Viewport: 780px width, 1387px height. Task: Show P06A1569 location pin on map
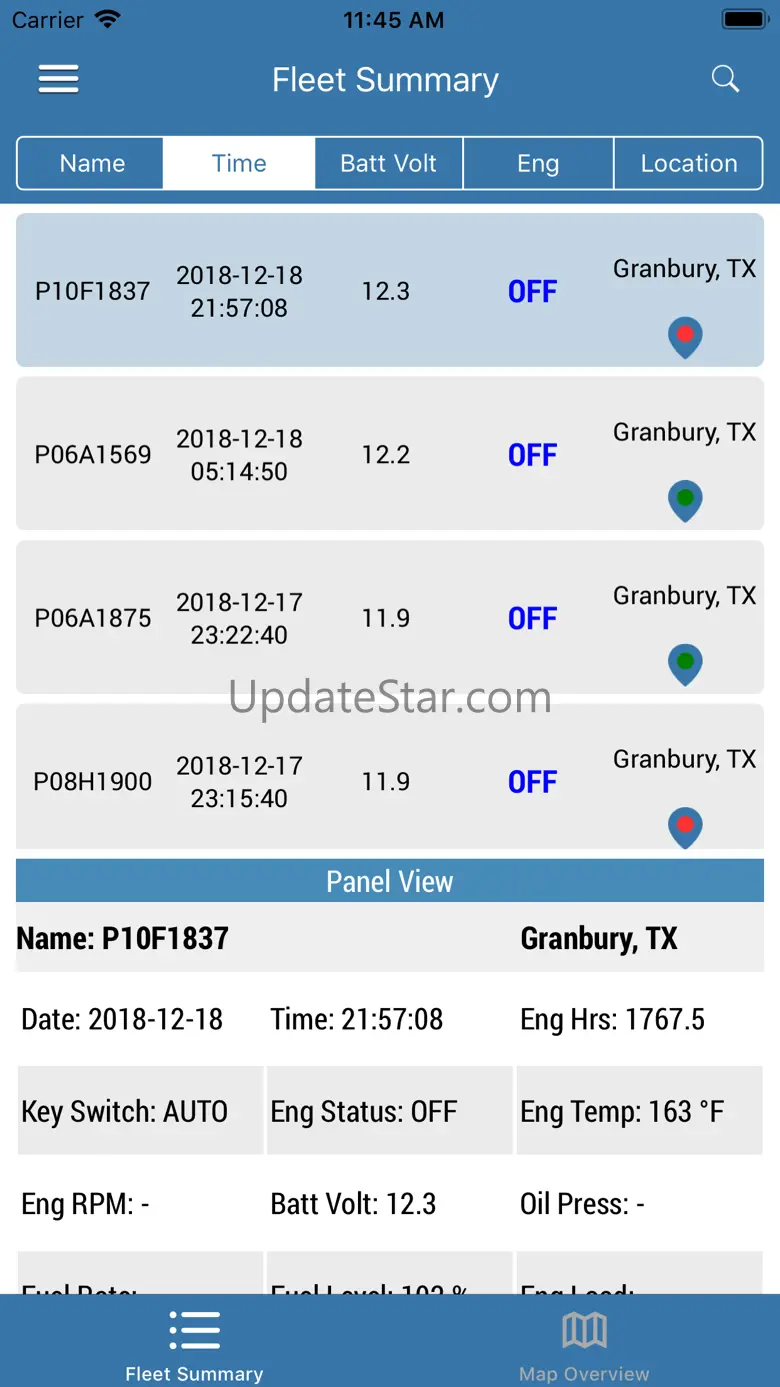click(x=685, y=500)
